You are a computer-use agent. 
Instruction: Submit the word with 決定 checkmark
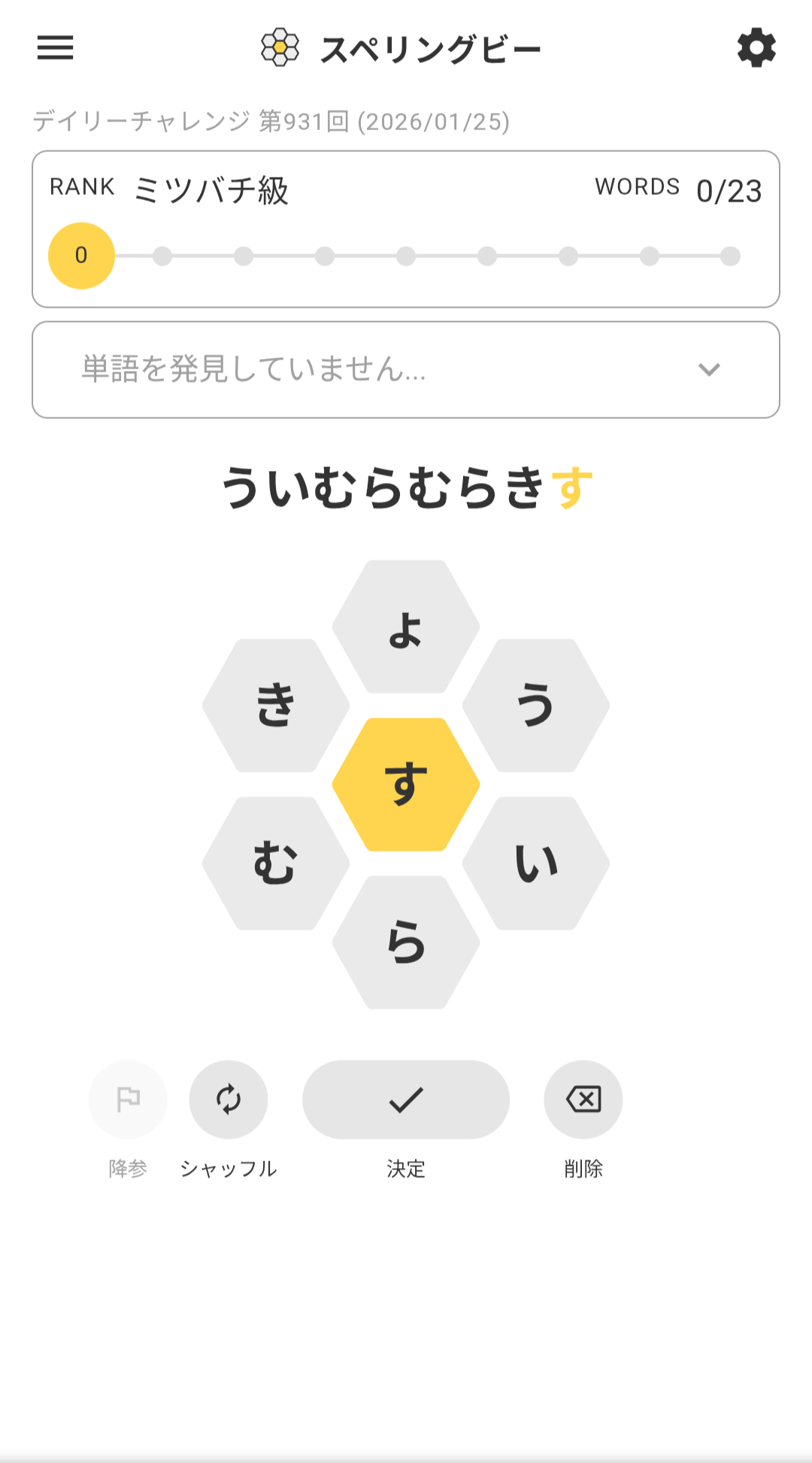click(406, 1100)
